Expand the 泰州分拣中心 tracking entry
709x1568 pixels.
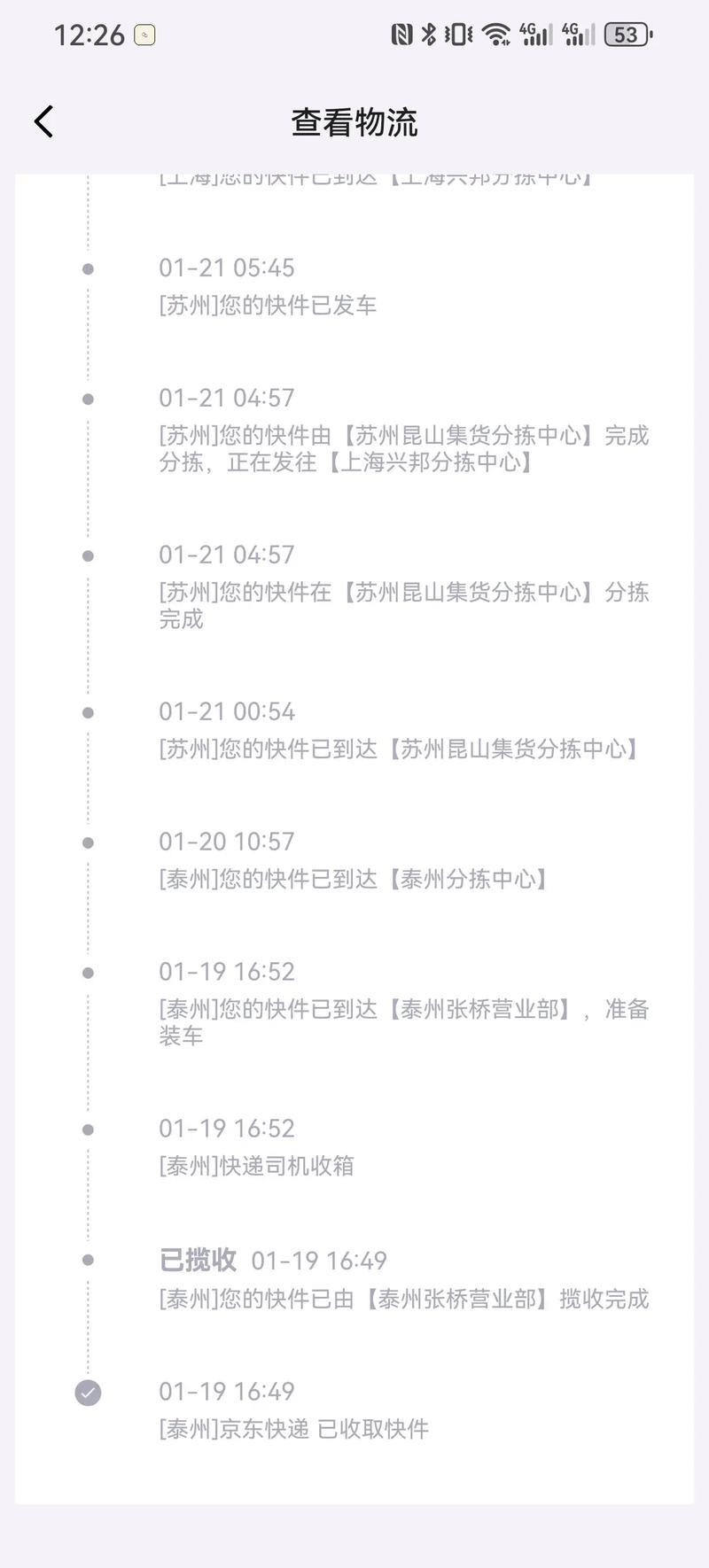click(353, 879)
